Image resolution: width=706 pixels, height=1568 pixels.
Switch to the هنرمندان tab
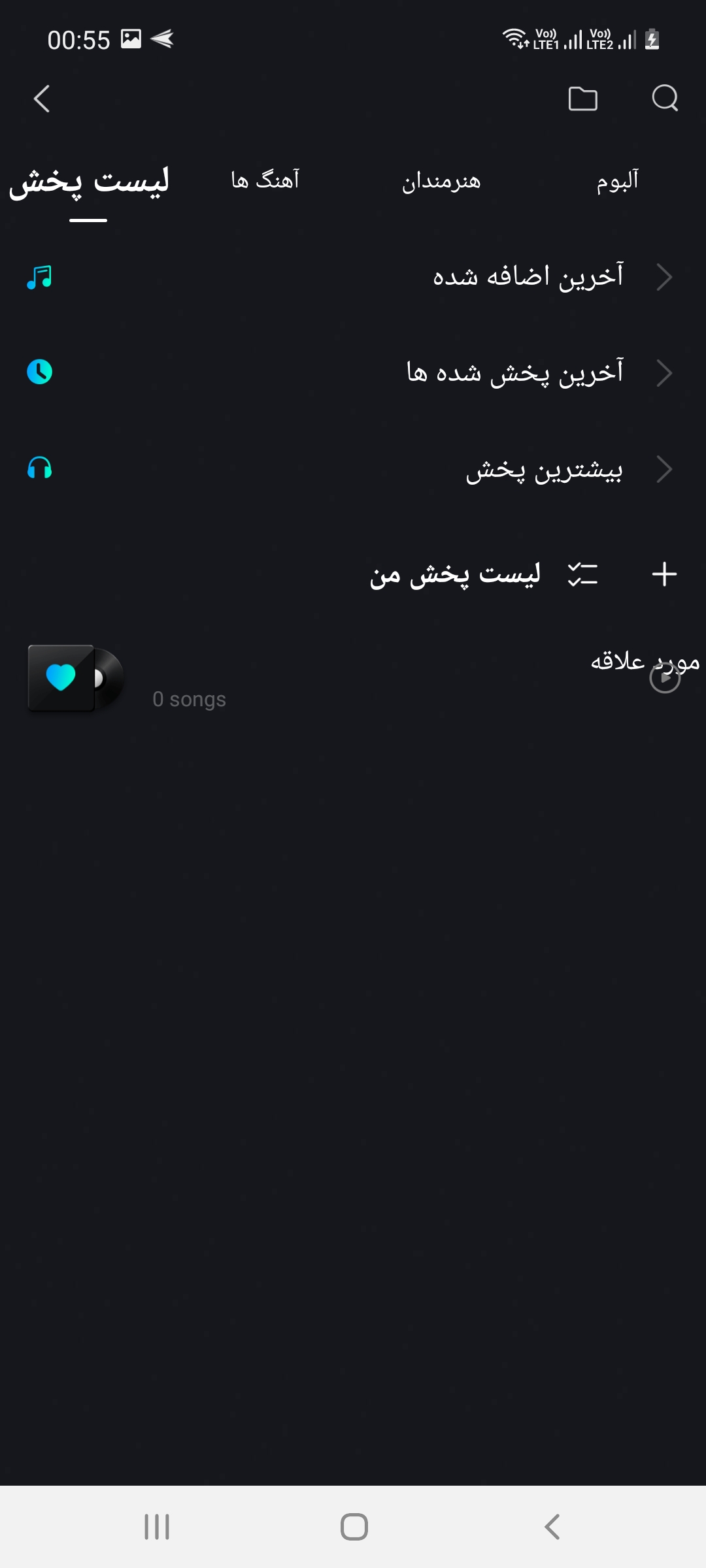[x=441, y=181]
